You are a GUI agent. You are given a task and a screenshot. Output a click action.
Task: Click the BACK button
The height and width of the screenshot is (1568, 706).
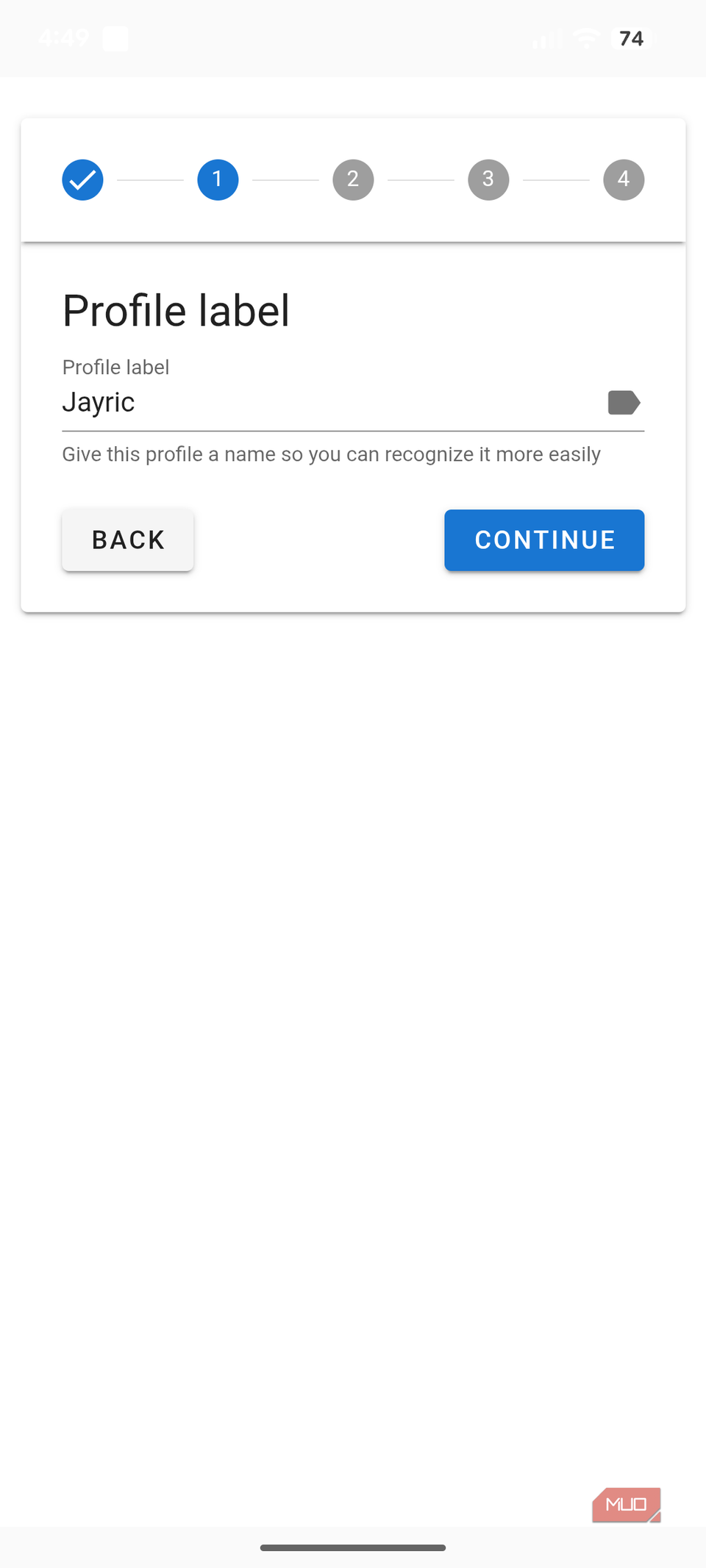coord(127,540)
